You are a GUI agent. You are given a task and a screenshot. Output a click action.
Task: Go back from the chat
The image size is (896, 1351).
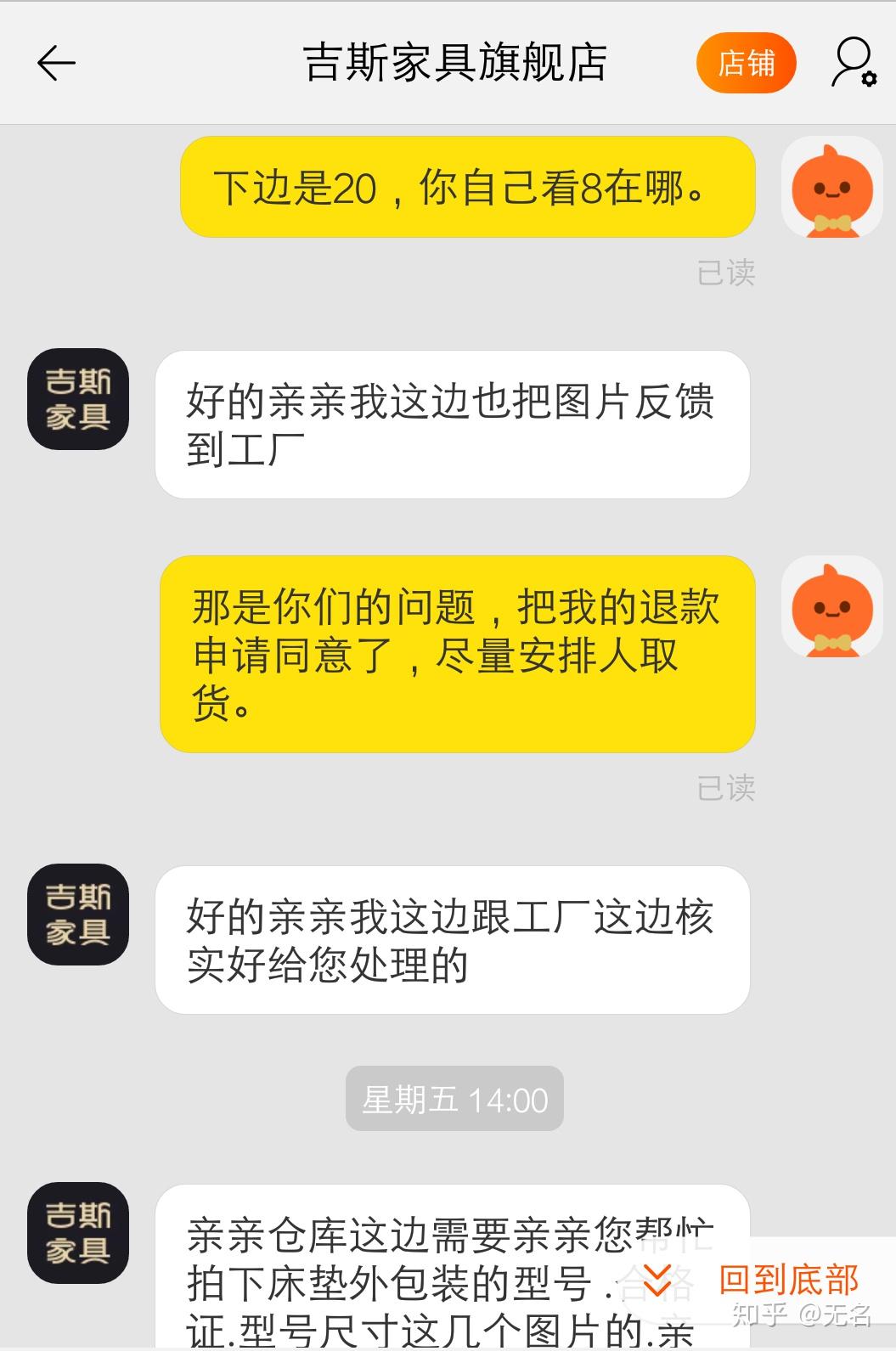56,63
